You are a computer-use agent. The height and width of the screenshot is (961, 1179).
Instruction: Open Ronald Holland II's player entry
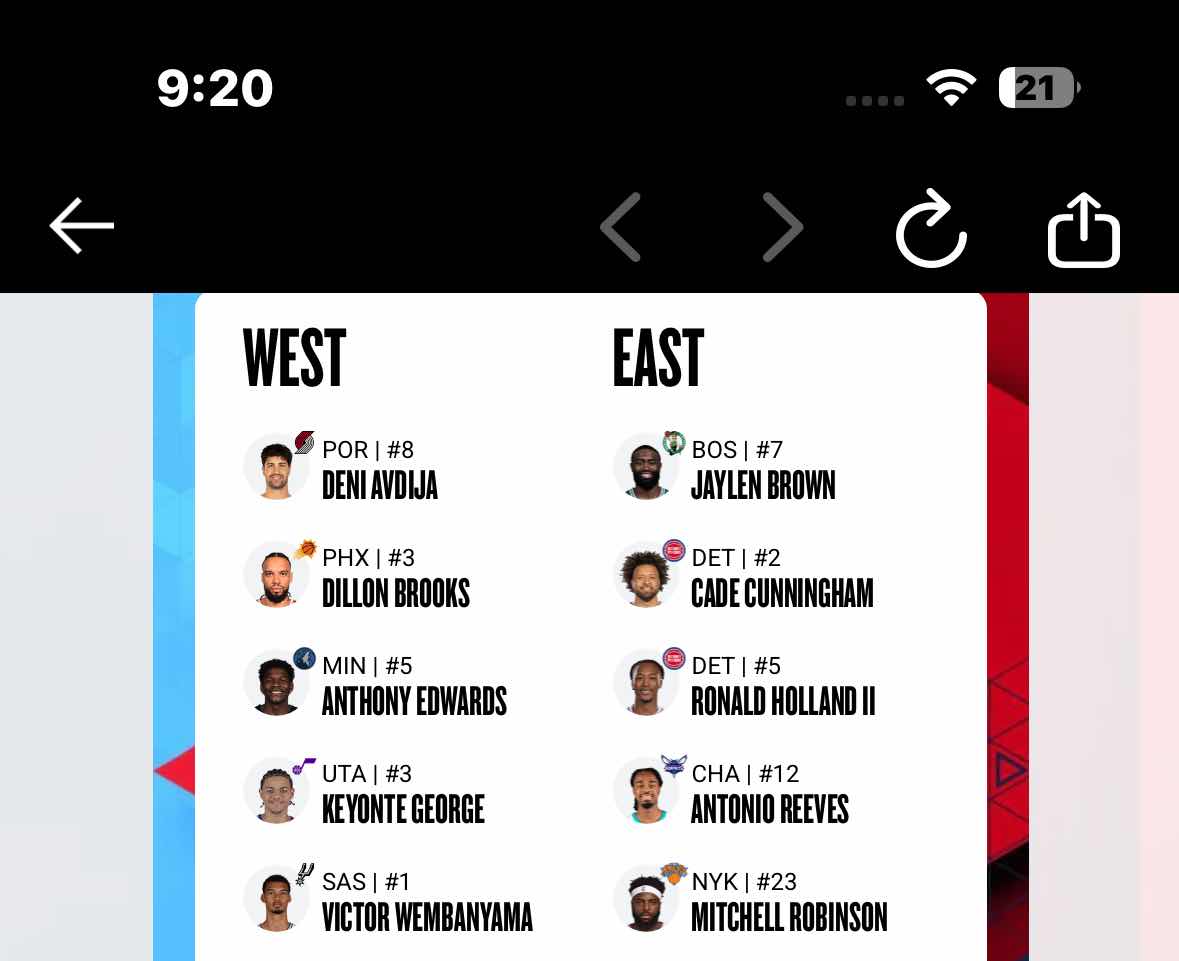click(782, 701)
